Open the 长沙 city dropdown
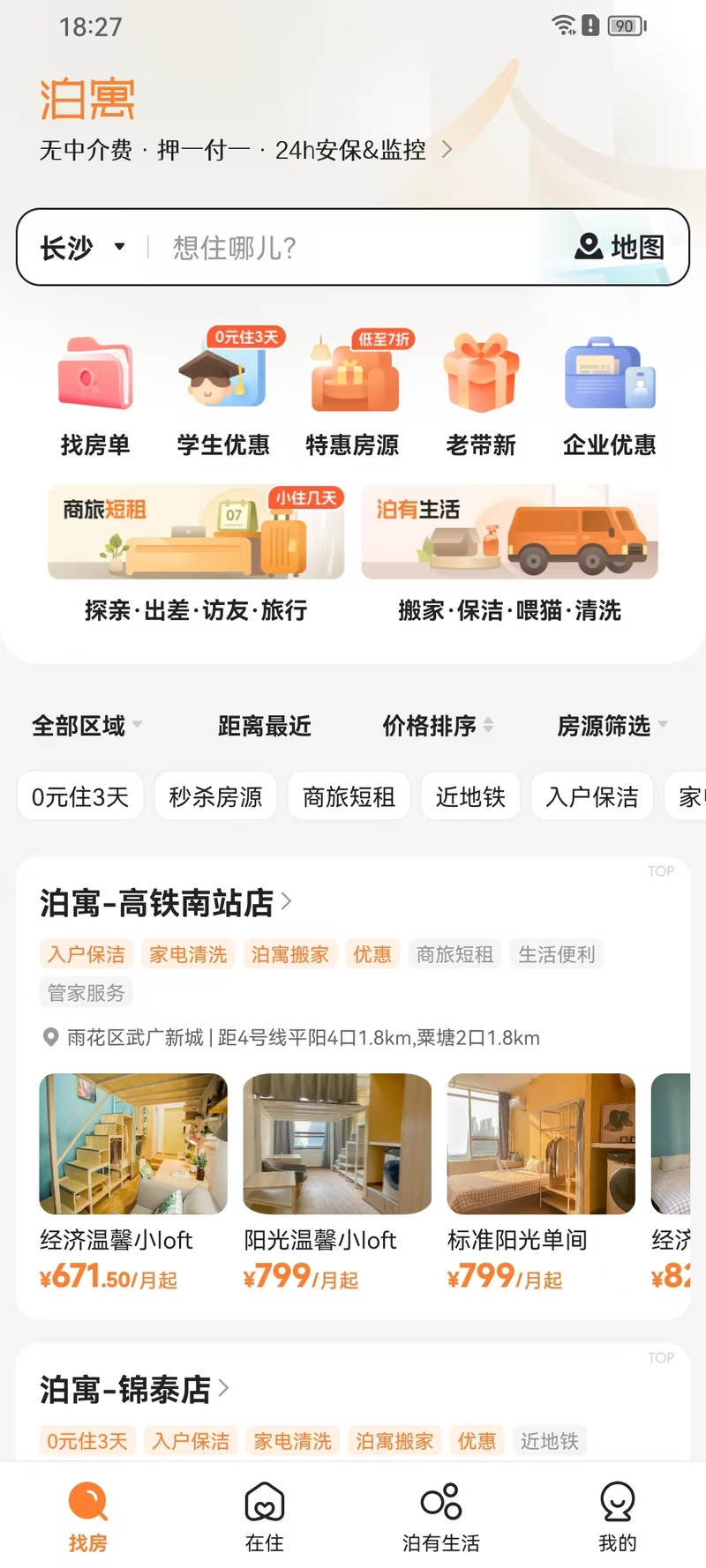Viewport: 706px width, 1568px height. (x=82, y=248)
